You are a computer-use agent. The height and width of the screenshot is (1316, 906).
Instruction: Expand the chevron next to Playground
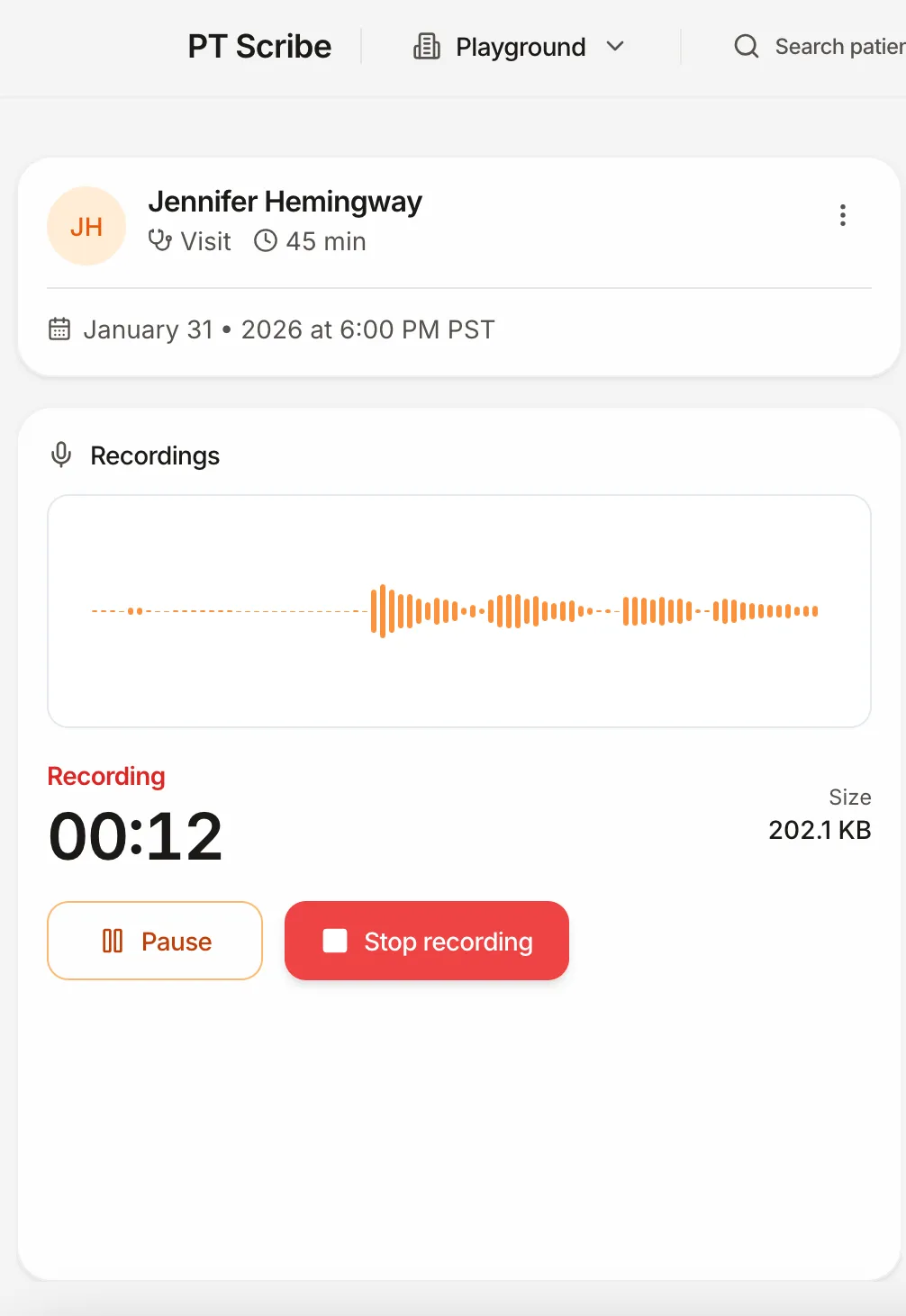618,47
